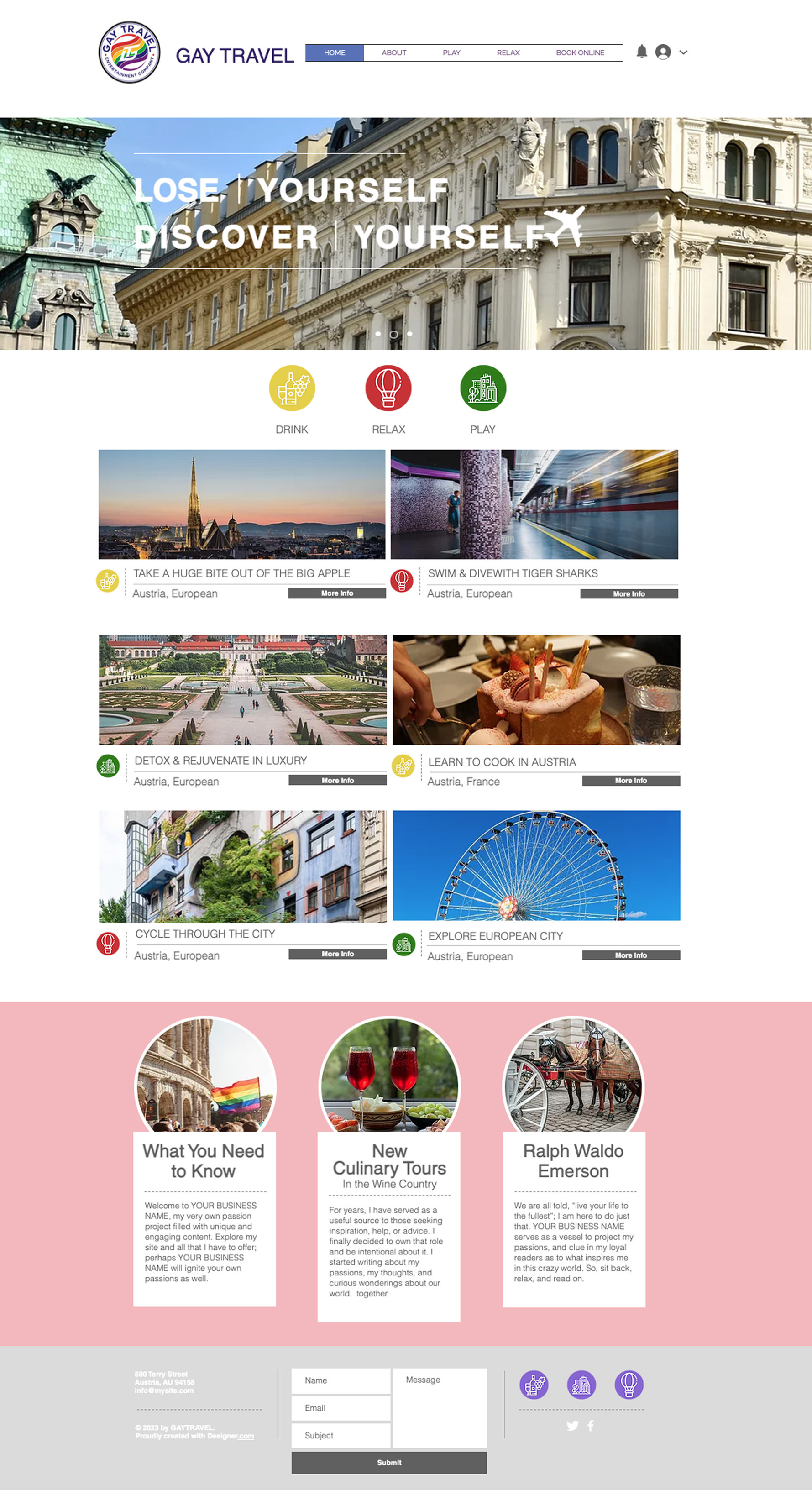Open the Explore European City photo
The height and width of the screenshot is (1490, 812).
(x=536, y=865)
